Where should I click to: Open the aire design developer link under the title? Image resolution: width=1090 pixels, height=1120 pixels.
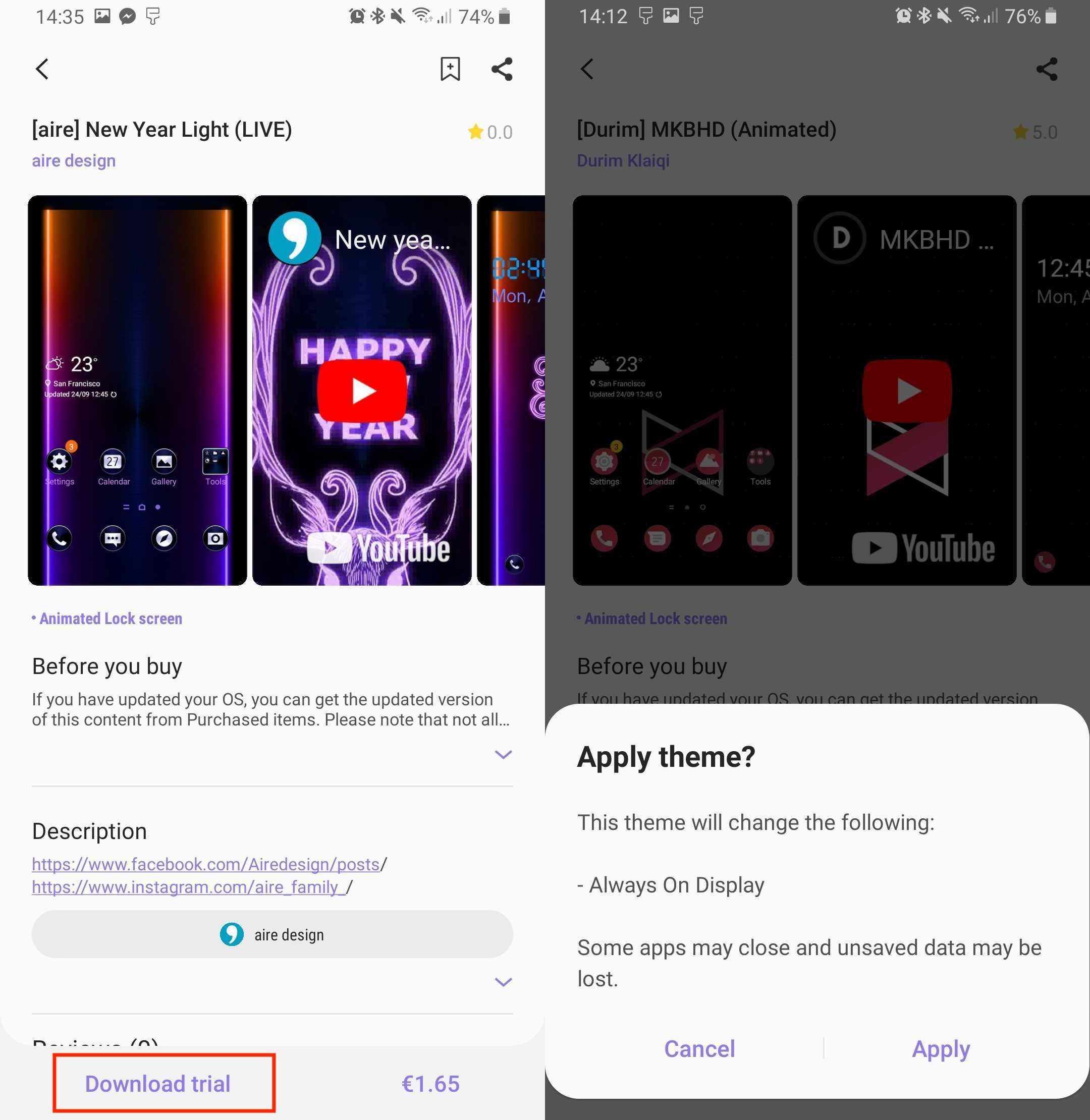point(74,161)
